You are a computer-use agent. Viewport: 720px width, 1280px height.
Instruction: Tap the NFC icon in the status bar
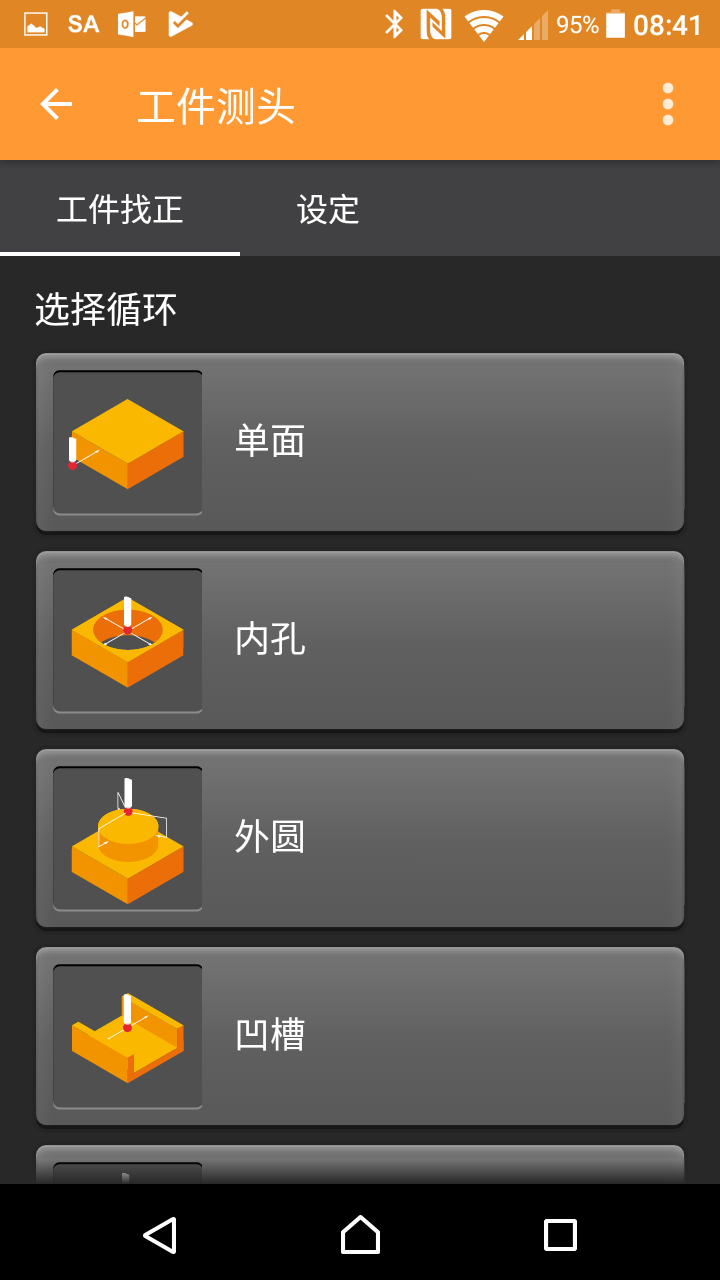coord(437,23)
